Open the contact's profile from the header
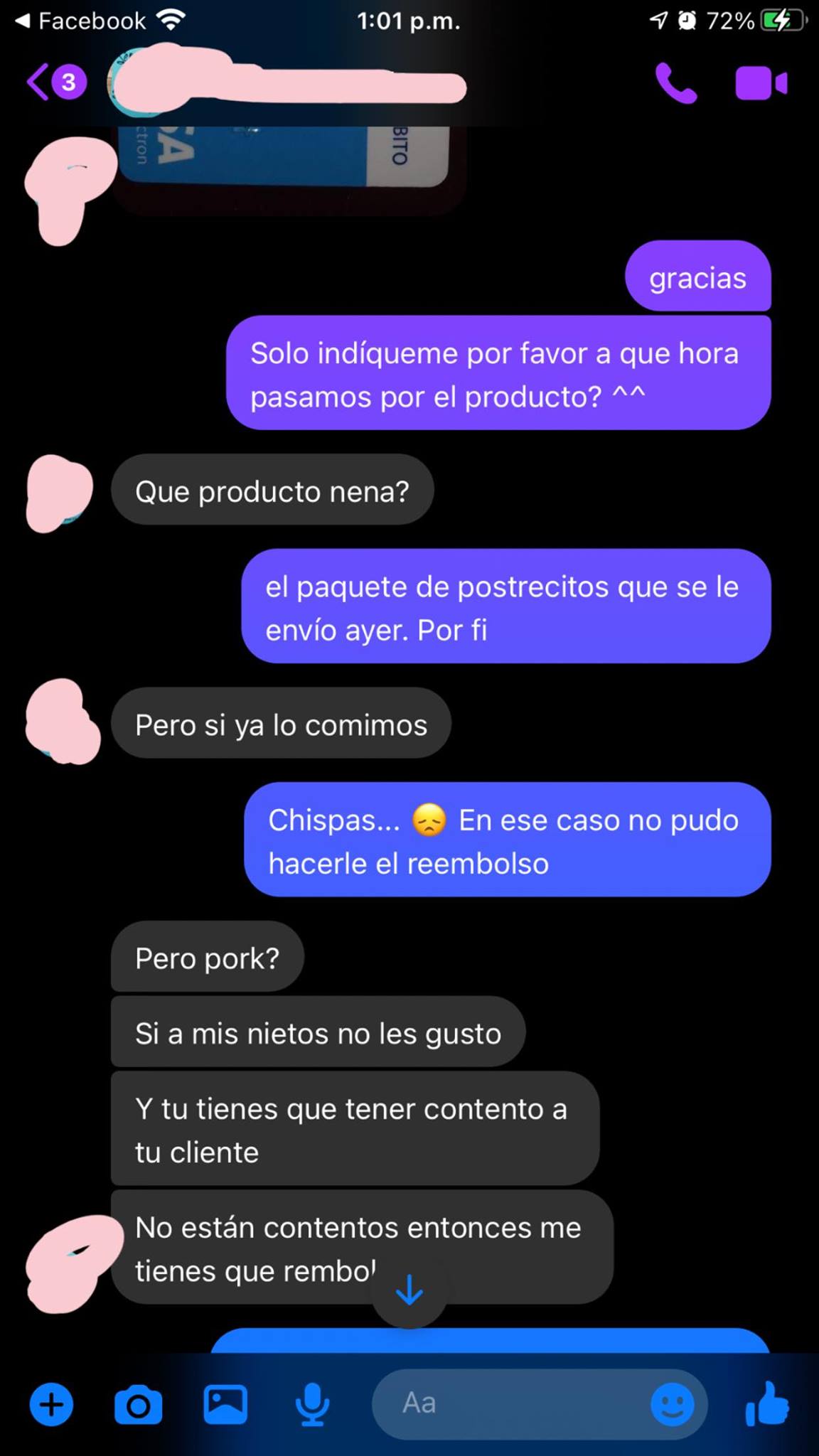 pyautogui.click(x=284, y=84)
